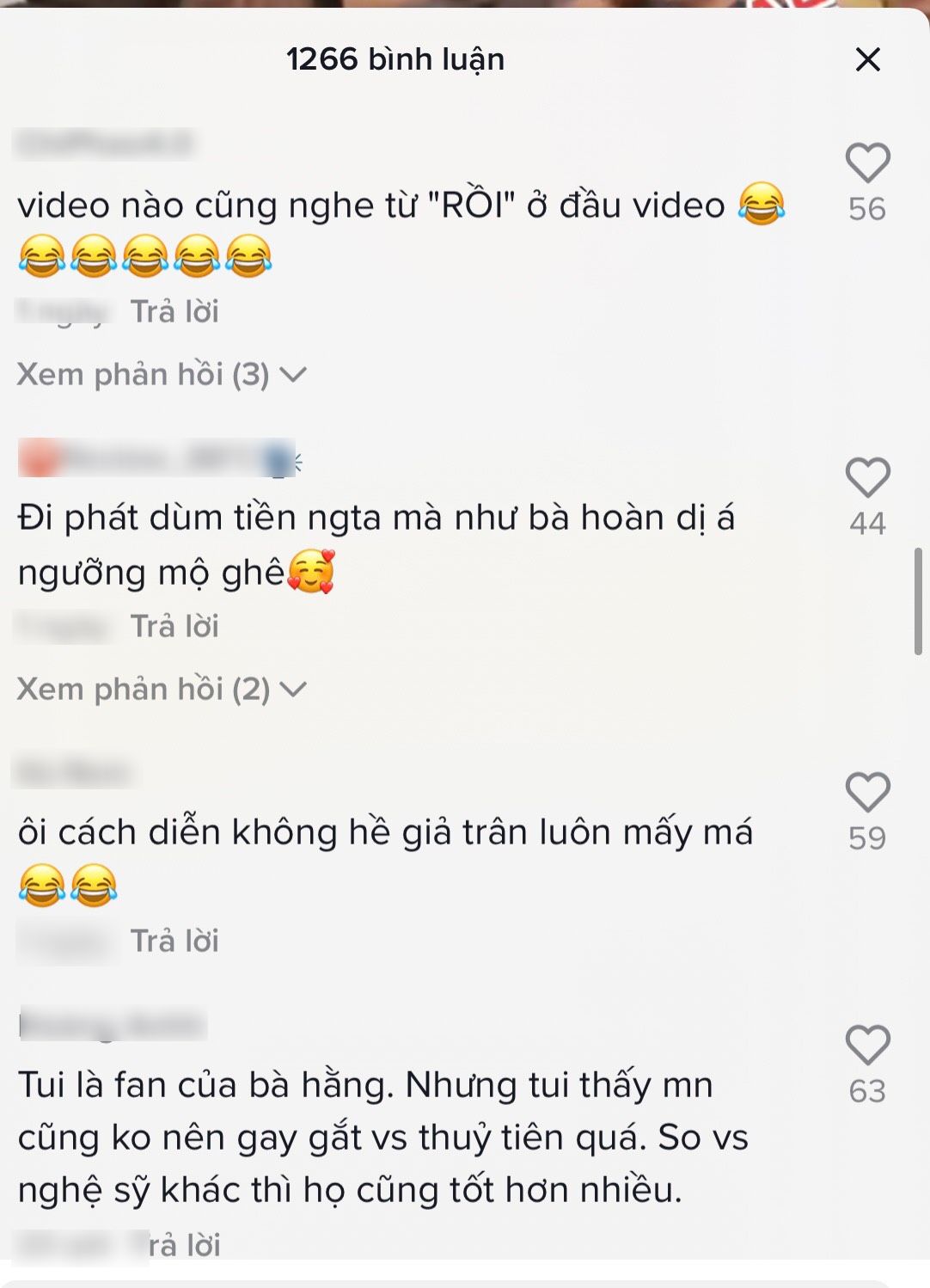Like the "ôi cách diễn" comment
The image size is (930, 1288).
click(x=867, y=792)
